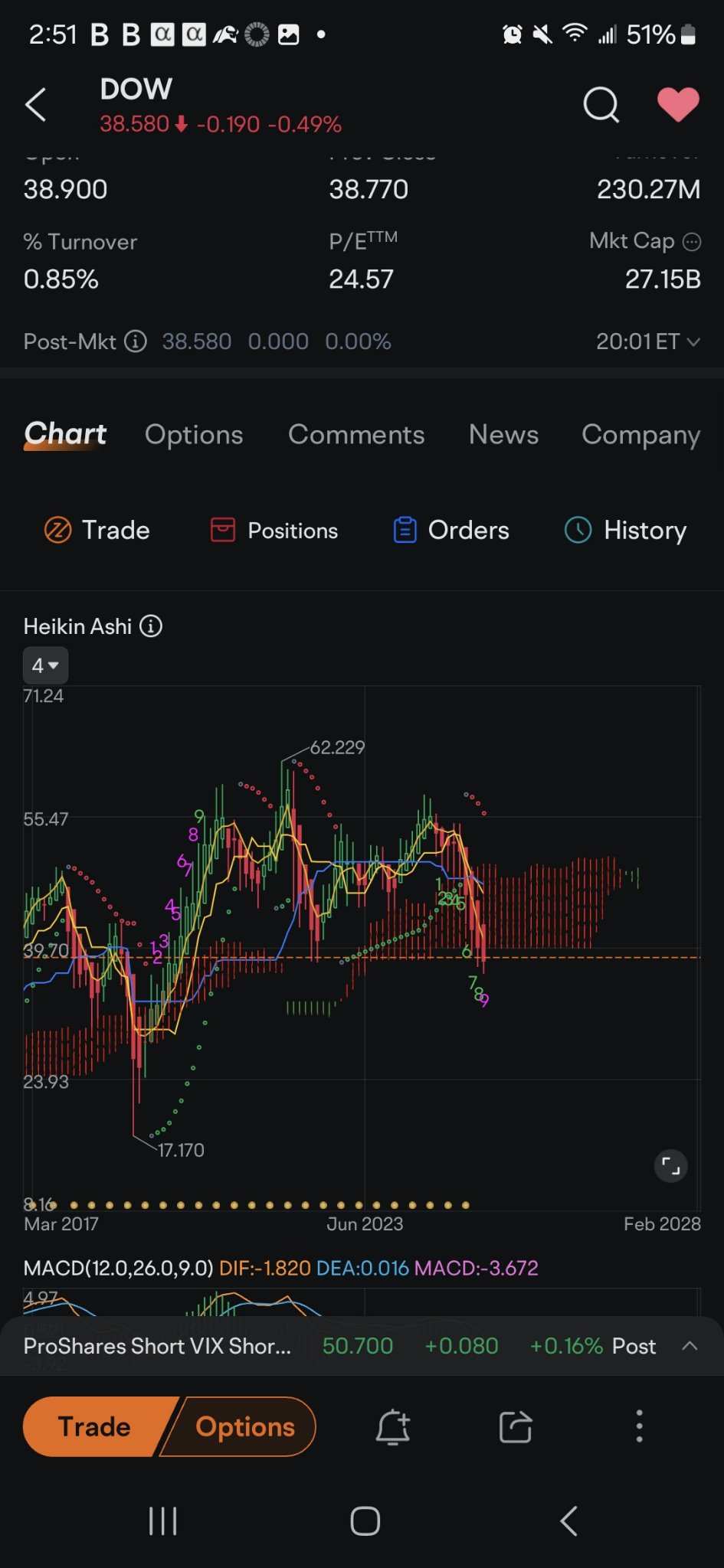Expand the chart to full screen
Screen dimensions: 724x1568
point(670,1166)
